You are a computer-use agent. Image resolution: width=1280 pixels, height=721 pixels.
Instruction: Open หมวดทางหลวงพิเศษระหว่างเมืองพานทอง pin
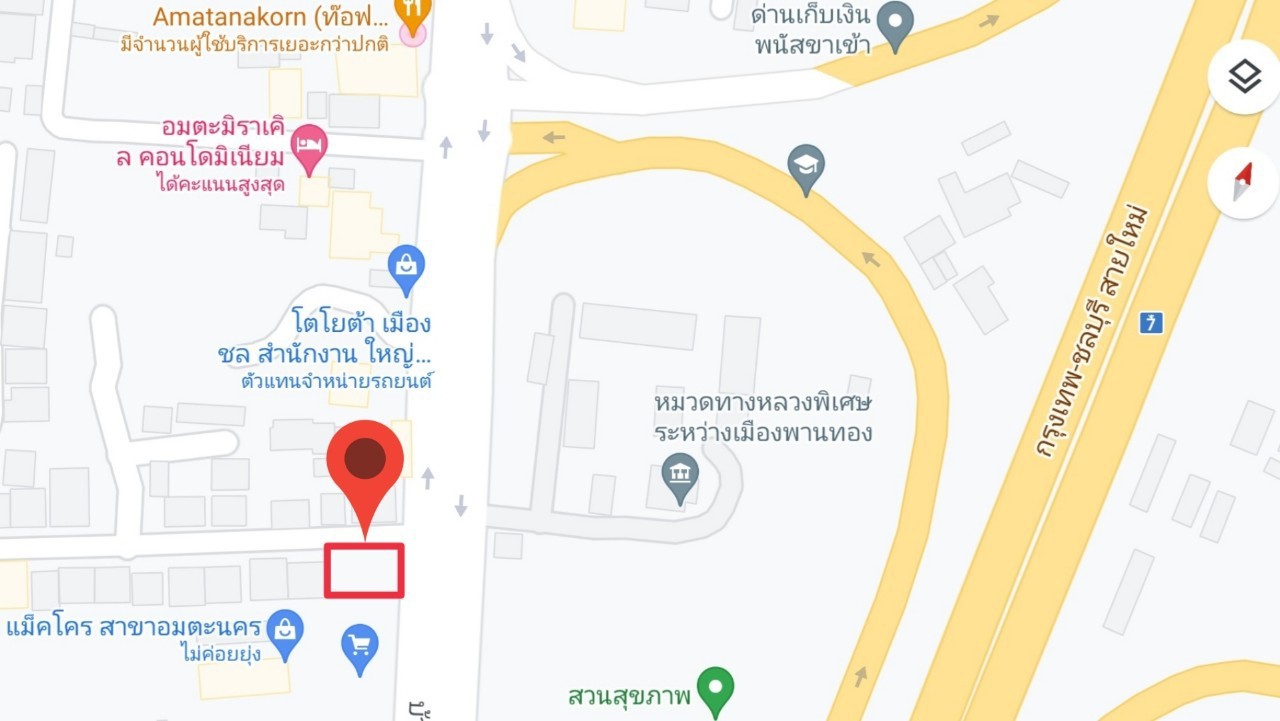tap(680, 475)
